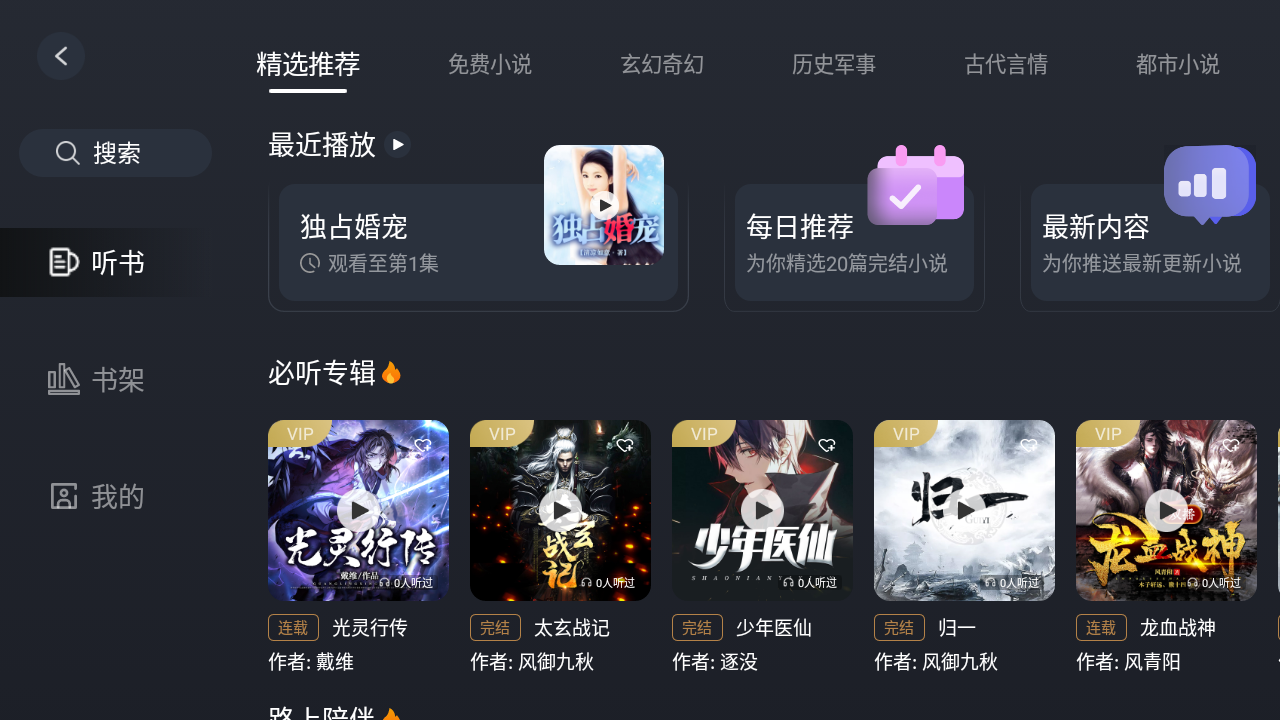The height and width of the screenshot is (720, 1280).
Task: Play the album 归一
Action: pyautogui.click(x=964, y=510)
